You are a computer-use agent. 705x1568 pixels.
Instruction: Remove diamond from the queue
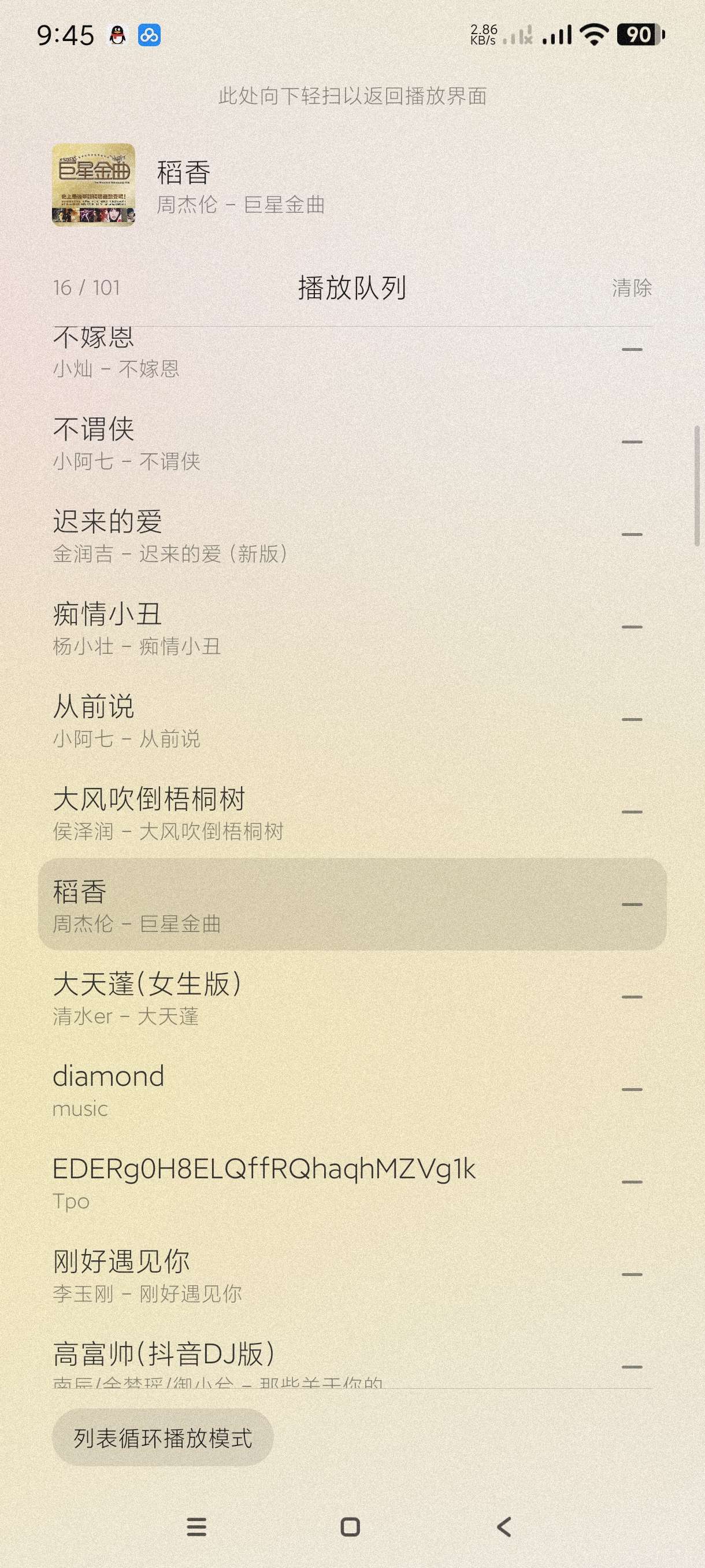tap(632, 1090)
